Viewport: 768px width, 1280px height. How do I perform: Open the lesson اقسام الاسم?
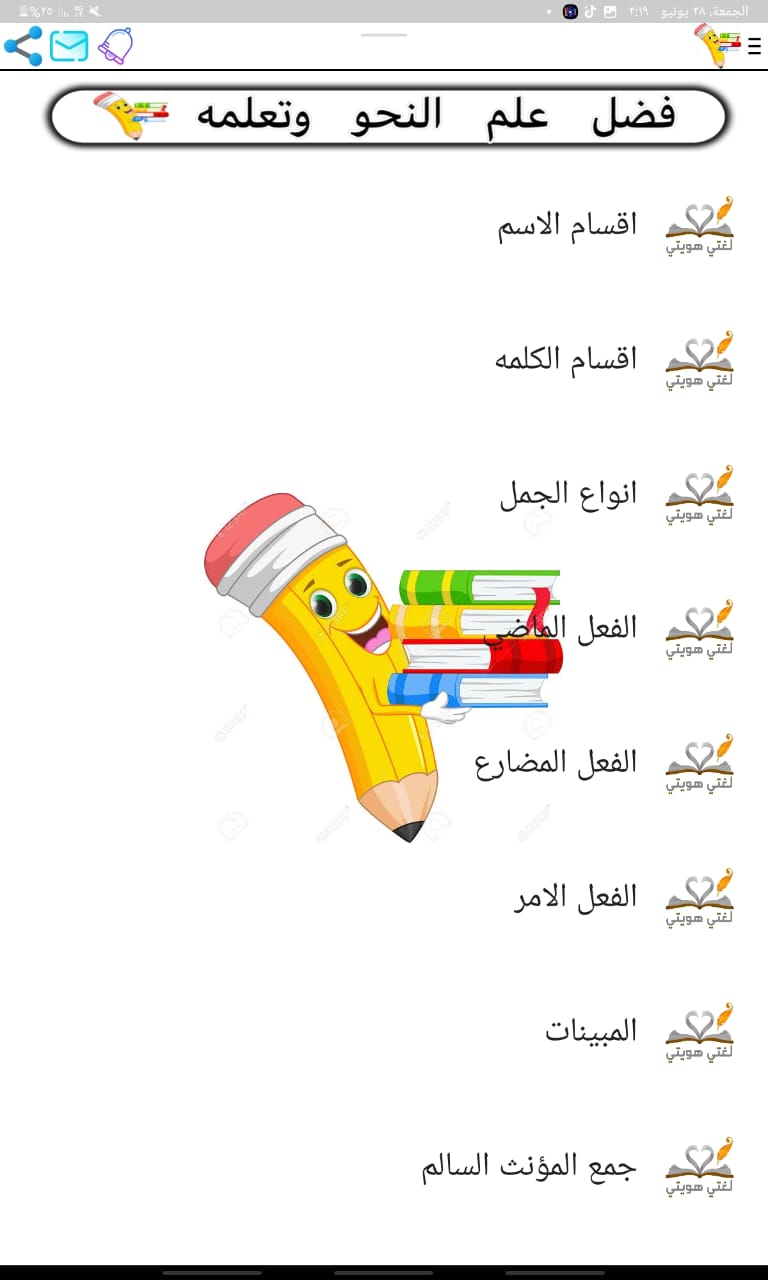click(x=567, y=225)
